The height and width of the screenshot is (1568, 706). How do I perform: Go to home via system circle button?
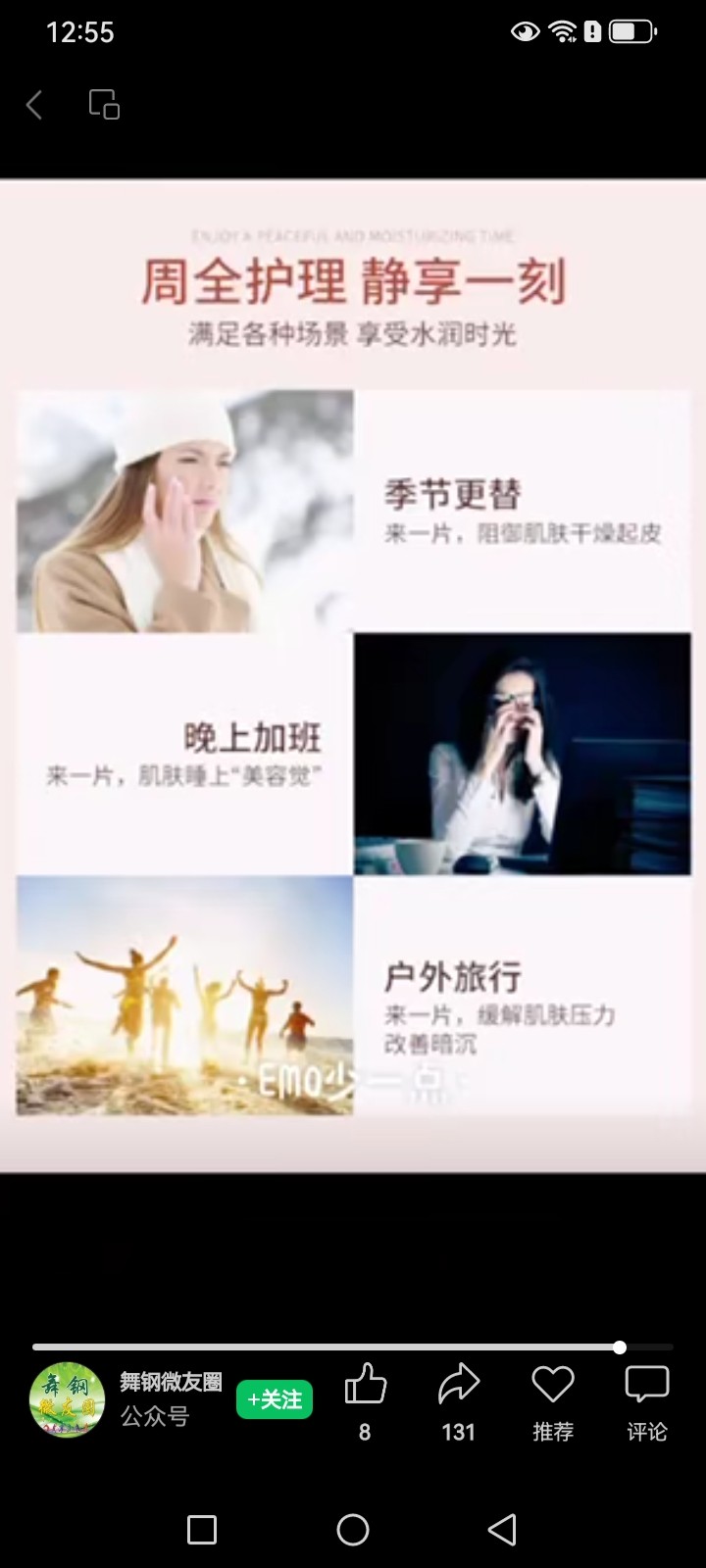coord(353,1530)
